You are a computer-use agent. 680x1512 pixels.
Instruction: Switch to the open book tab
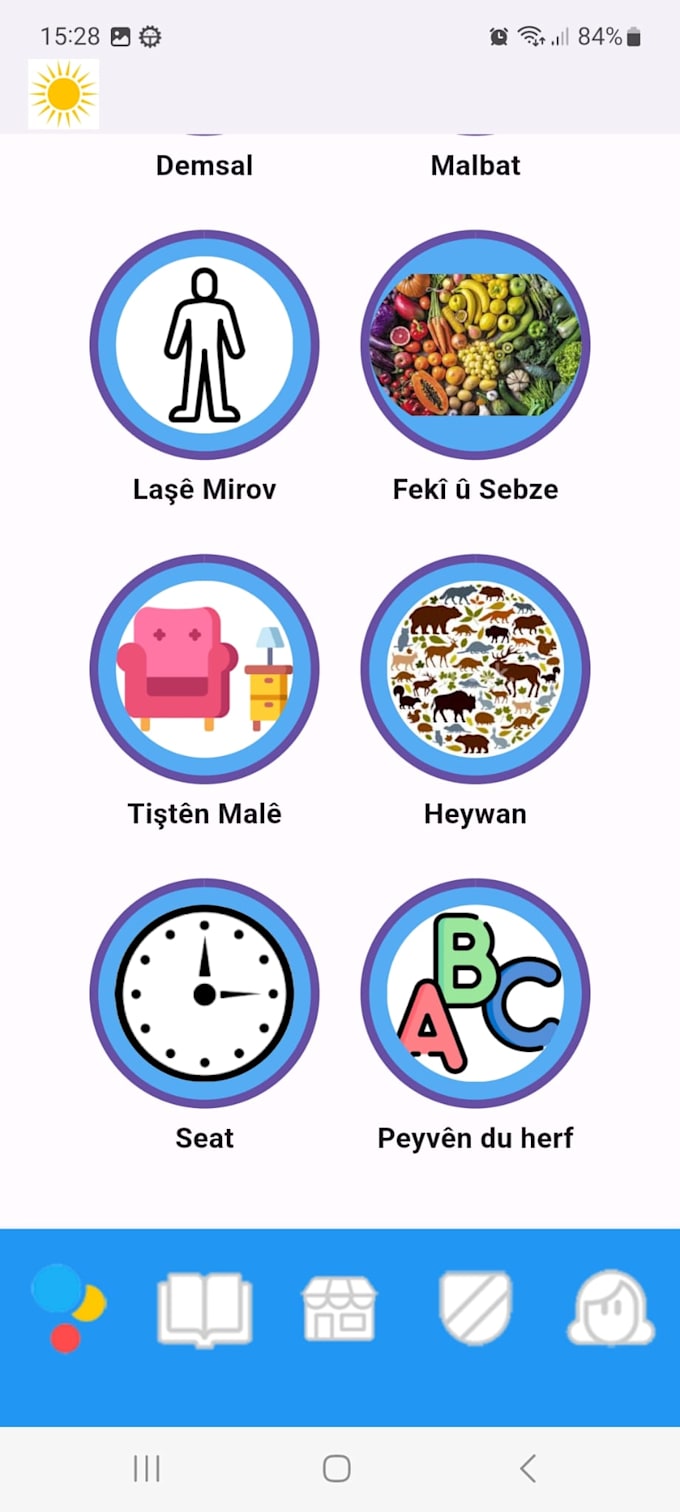tap(205, 1308)
